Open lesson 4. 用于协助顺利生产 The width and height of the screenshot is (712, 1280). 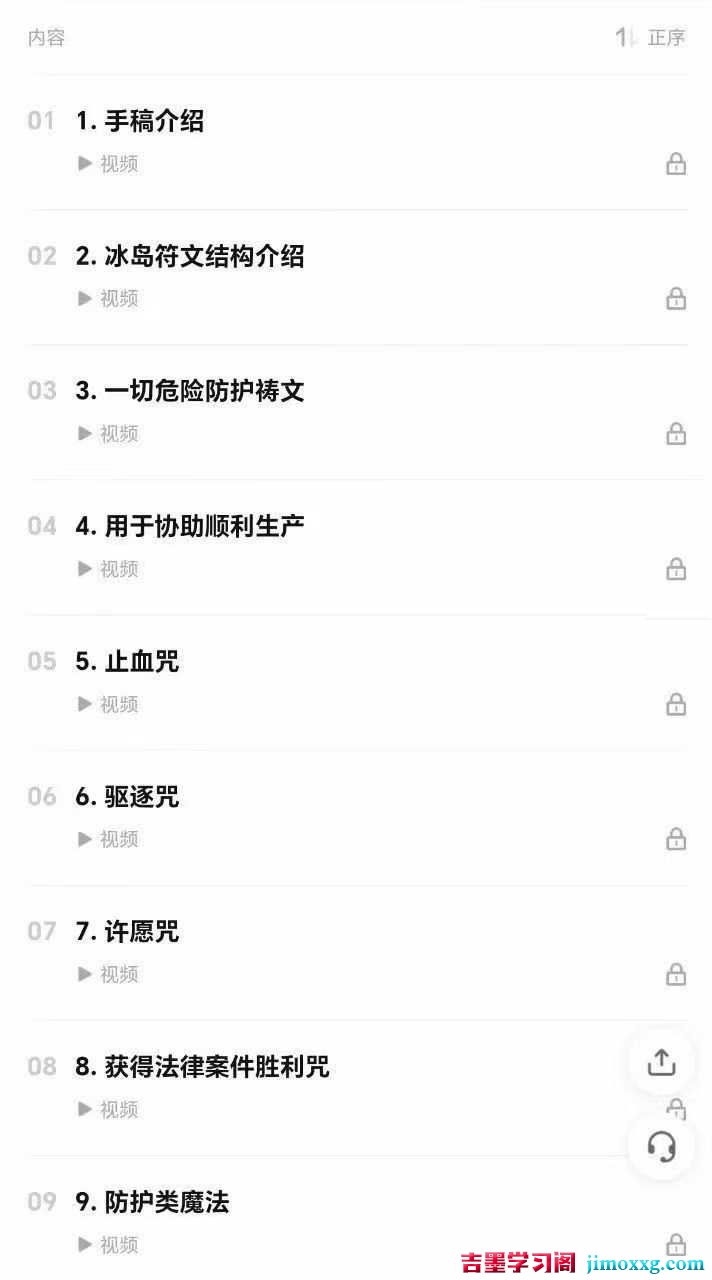(190, 526)
